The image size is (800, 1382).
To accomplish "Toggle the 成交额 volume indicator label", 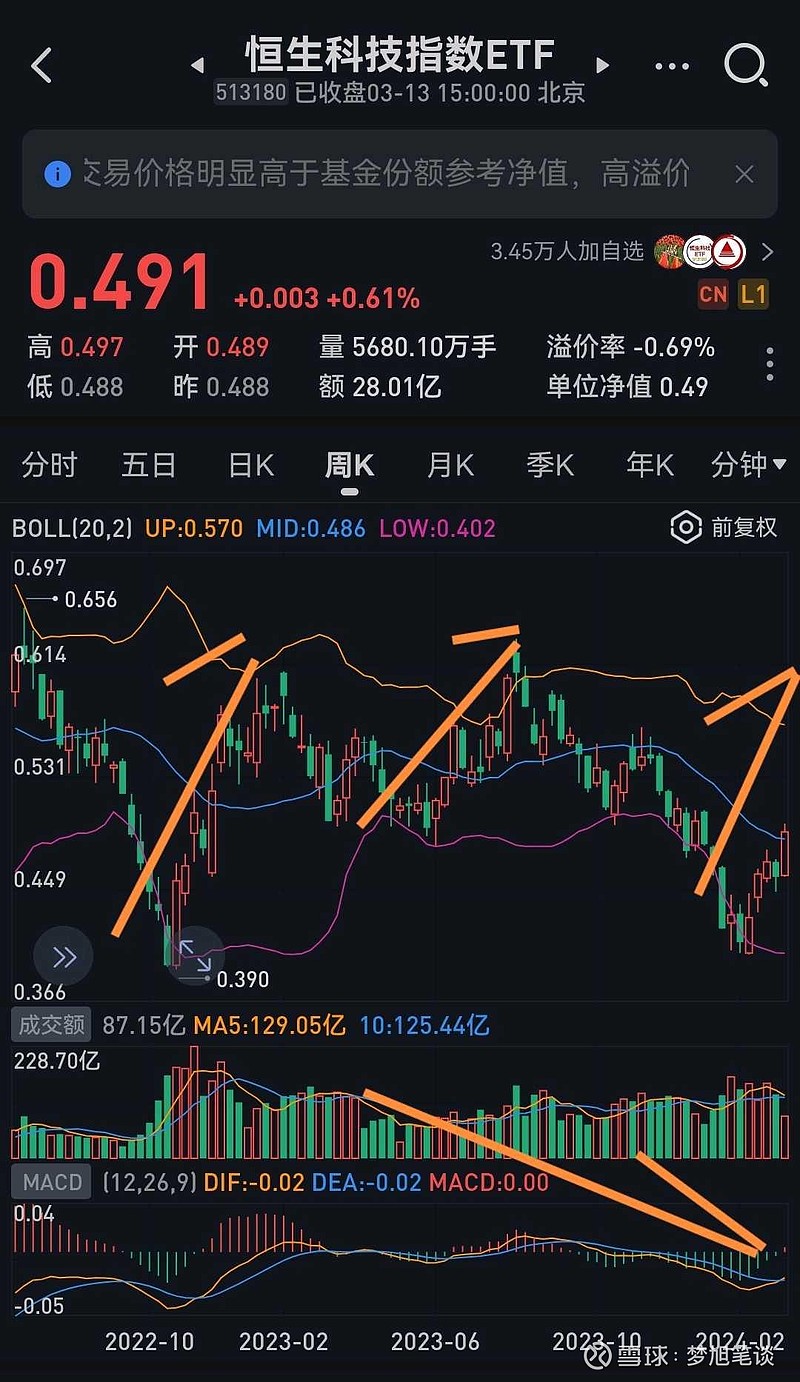I will (x=50, y=1024).
